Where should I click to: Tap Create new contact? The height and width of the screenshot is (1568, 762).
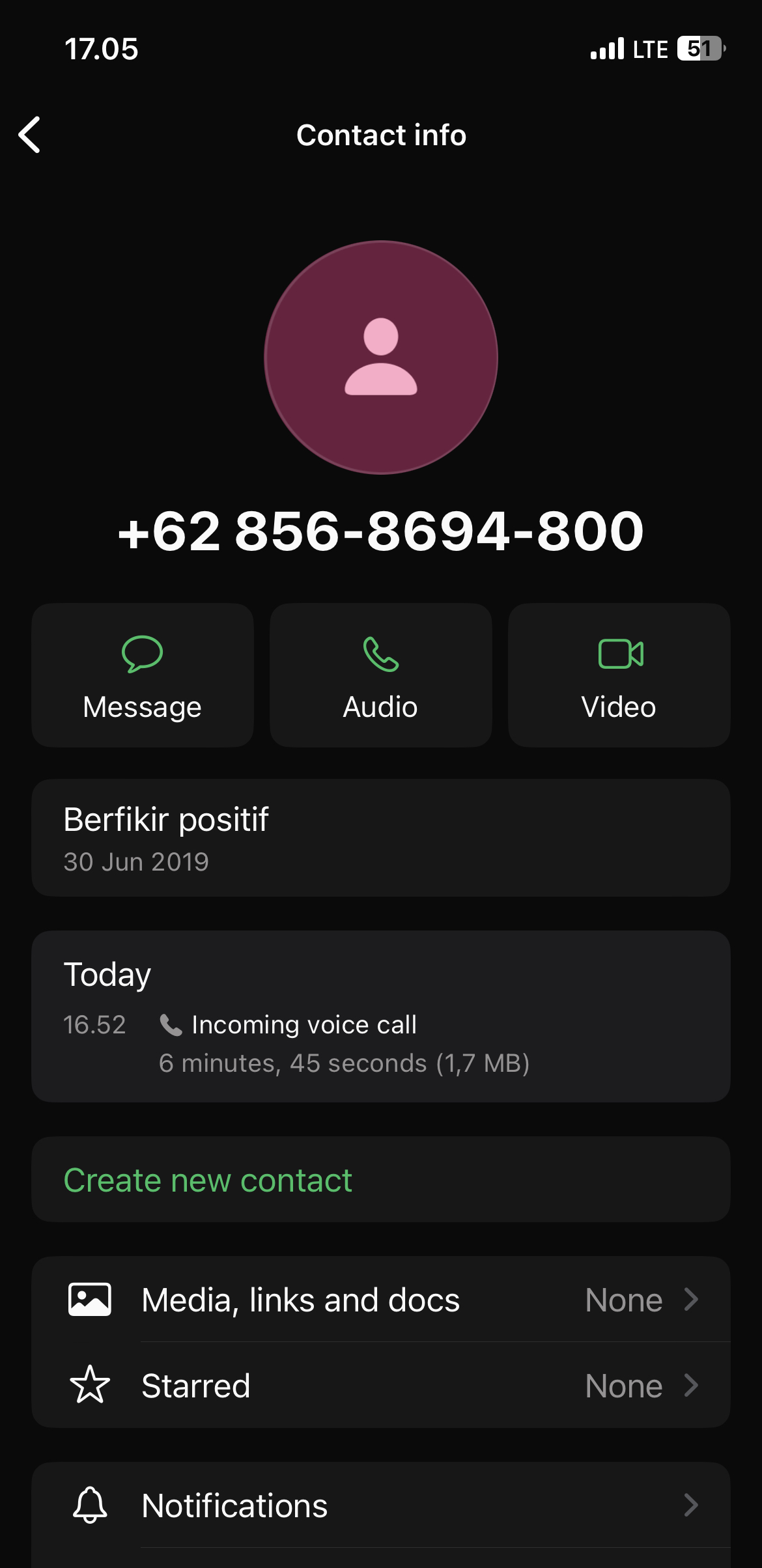(x=208, y=1180)
